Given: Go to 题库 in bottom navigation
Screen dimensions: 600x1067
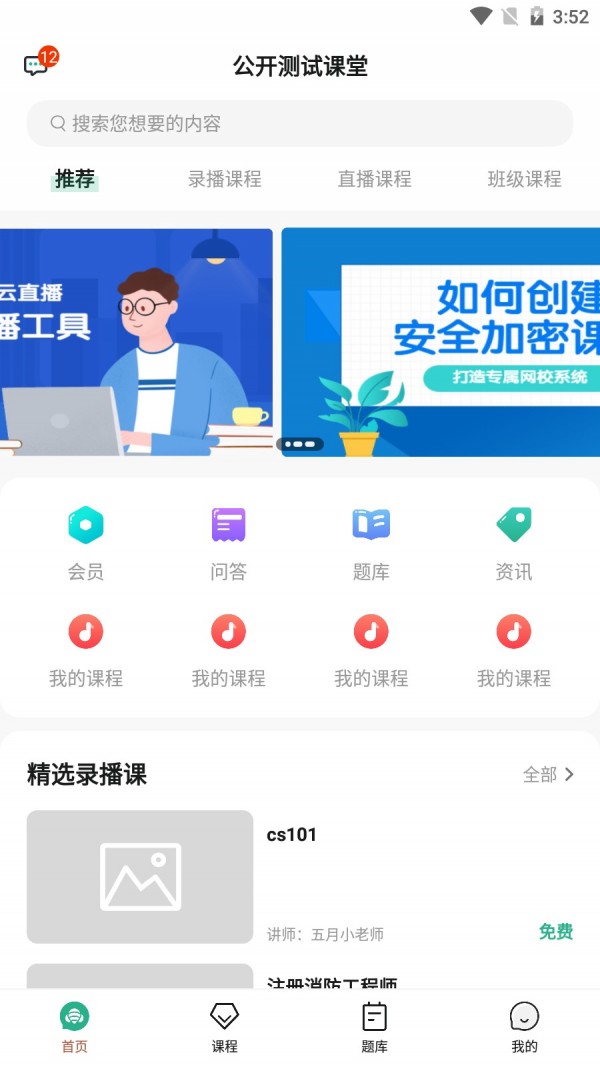Looking at the screenshot, I should point(375,1028).
